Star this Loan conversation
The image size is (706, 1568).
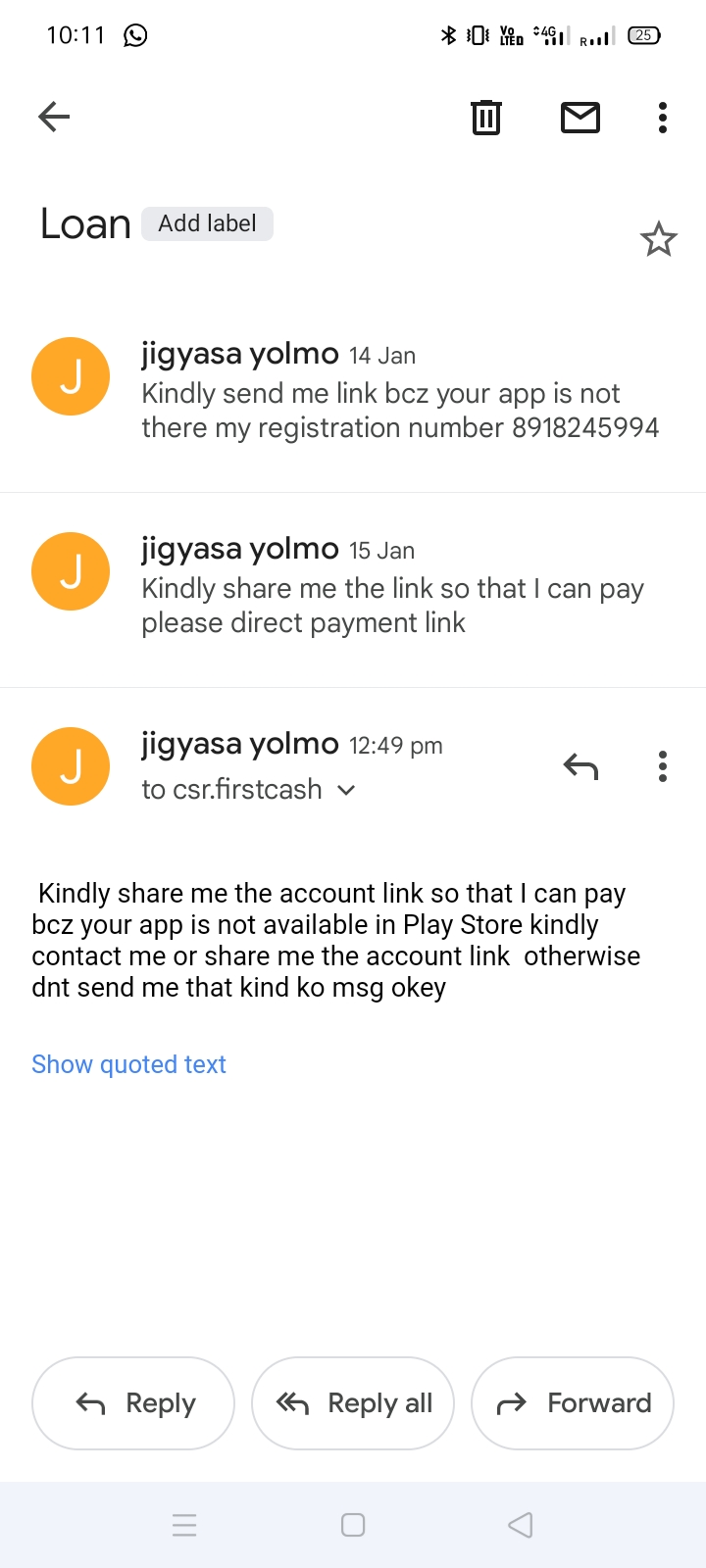(x=659, y=239)
